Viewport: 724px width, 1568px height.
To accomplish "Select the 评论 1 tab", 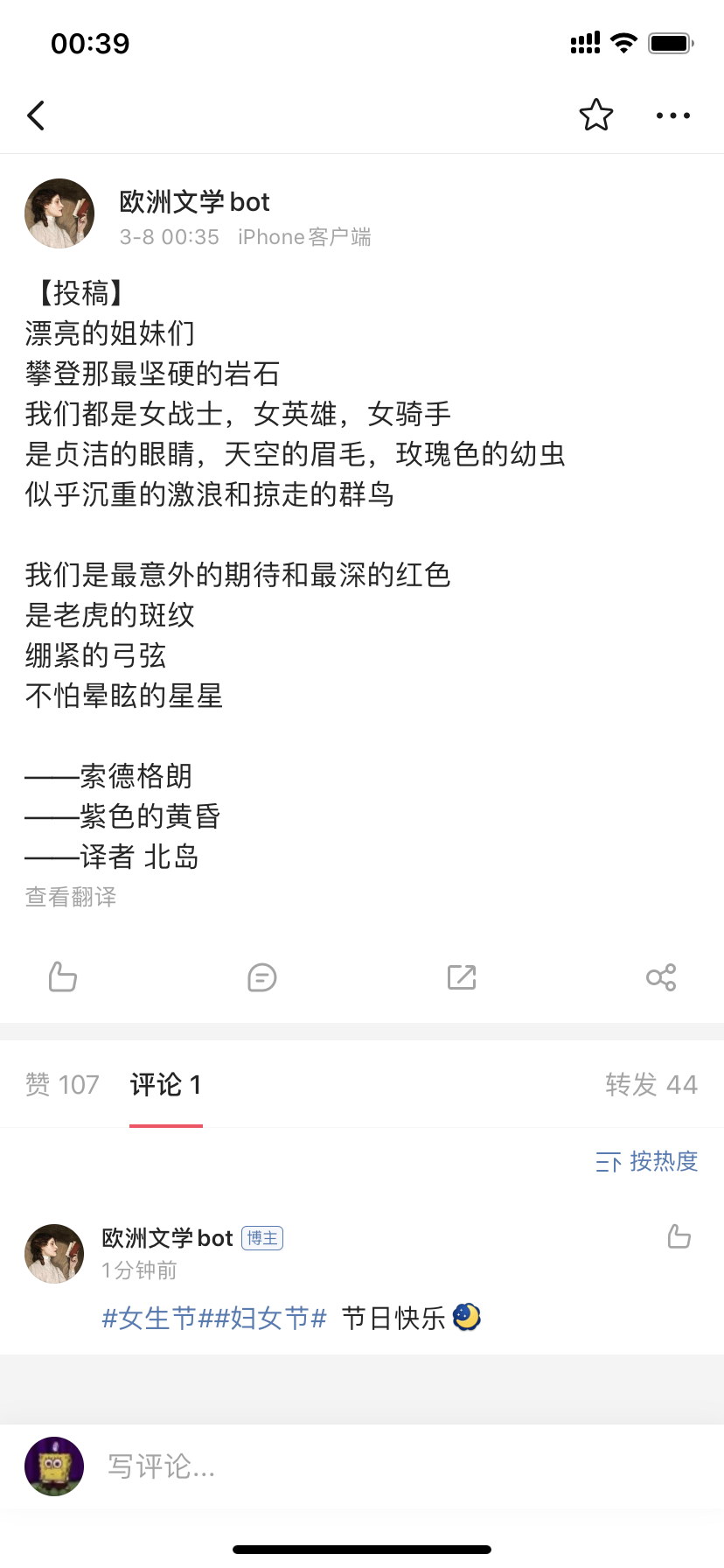I will click(x=166, y=1085).
